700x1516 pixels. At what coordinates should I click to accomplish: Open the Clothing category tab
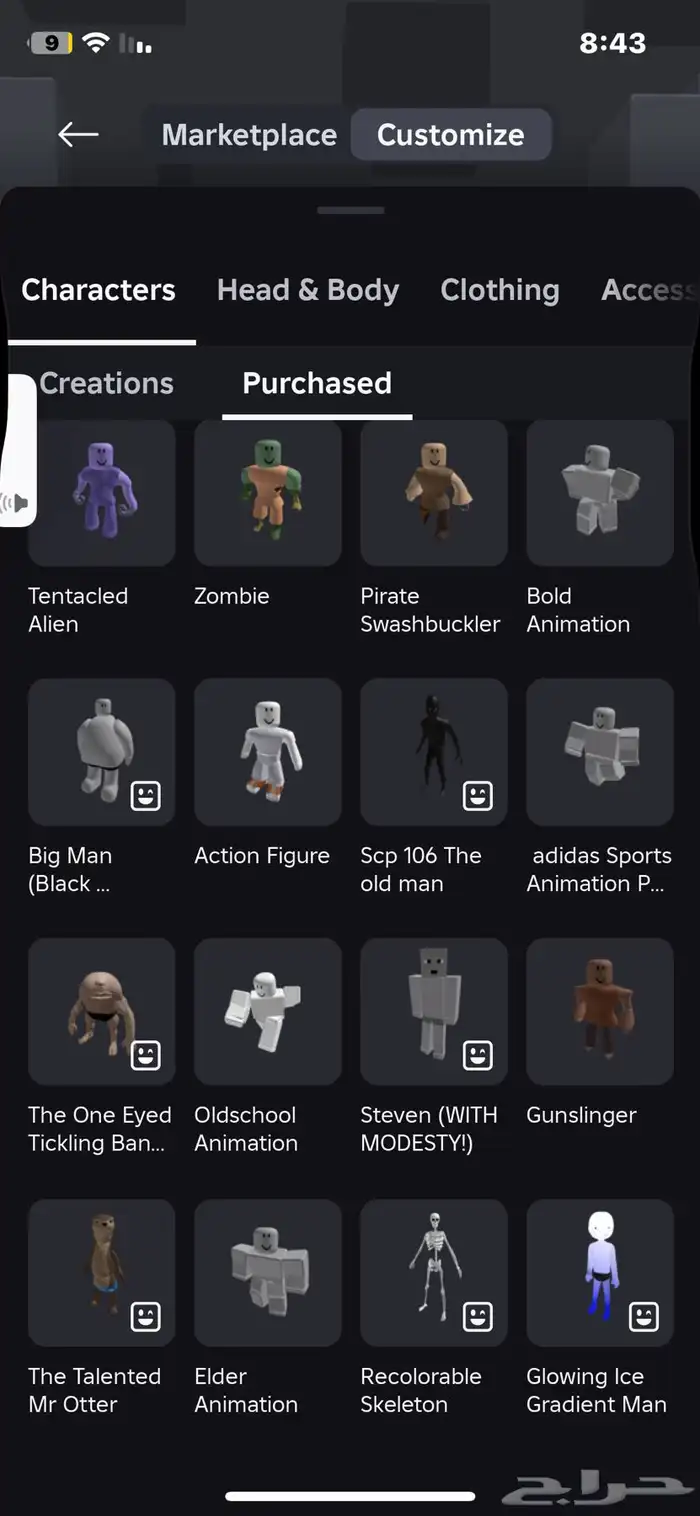(499, 290)
